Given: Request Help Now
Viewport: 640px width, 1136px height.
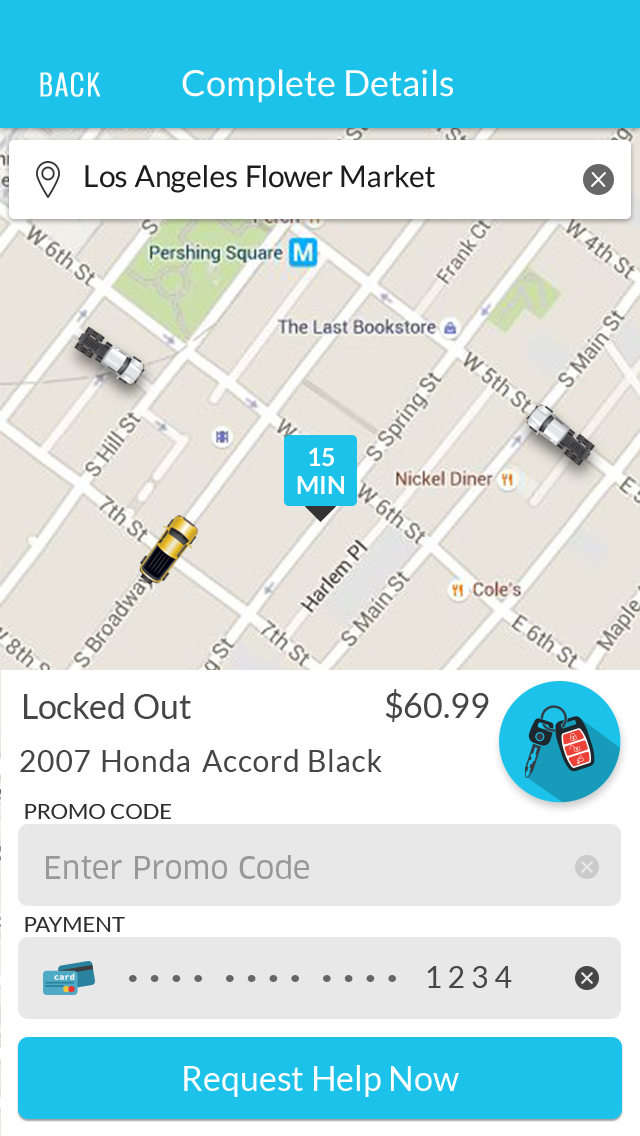Looking at the screenshot, I should pyautogui.click(x=320, y=1079).
